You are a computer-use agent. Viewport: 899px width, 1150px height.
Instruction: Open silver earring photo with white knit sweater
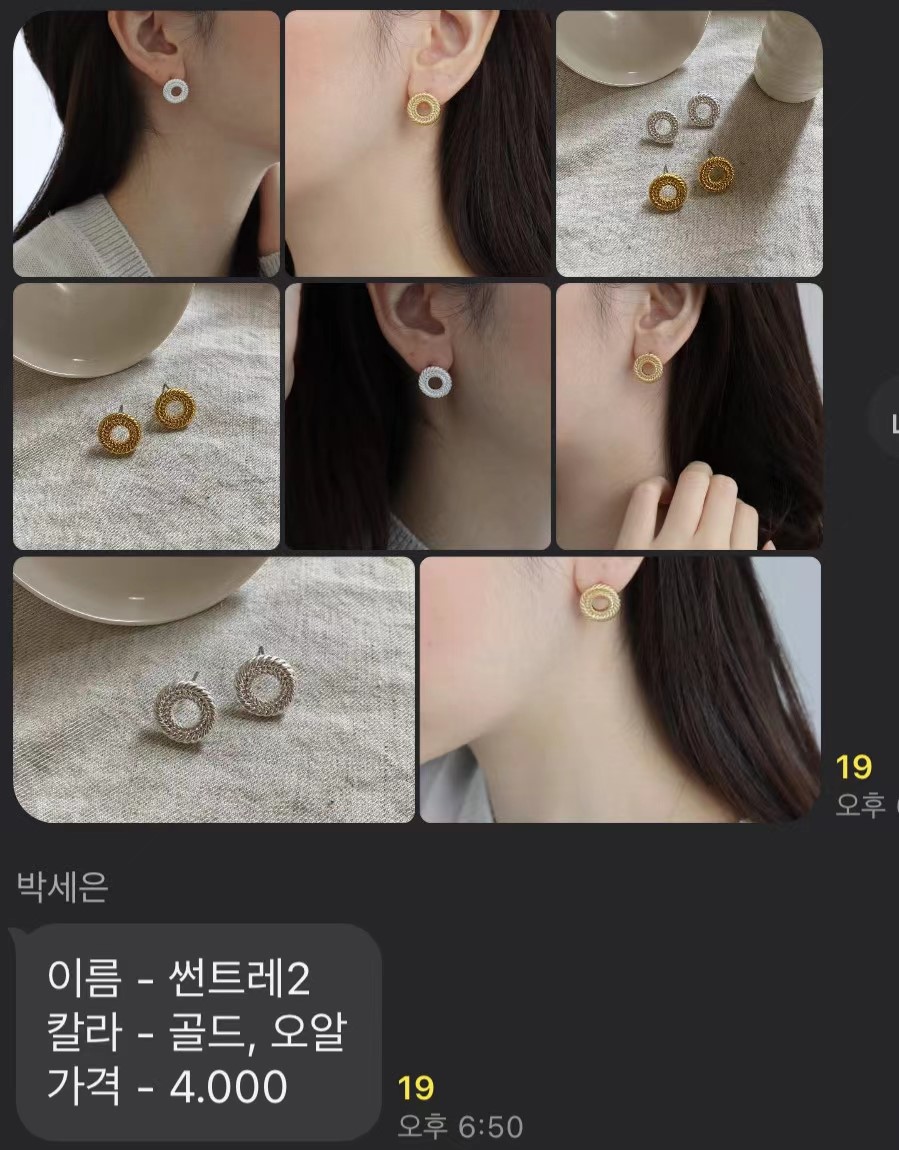tap(146, 144)
